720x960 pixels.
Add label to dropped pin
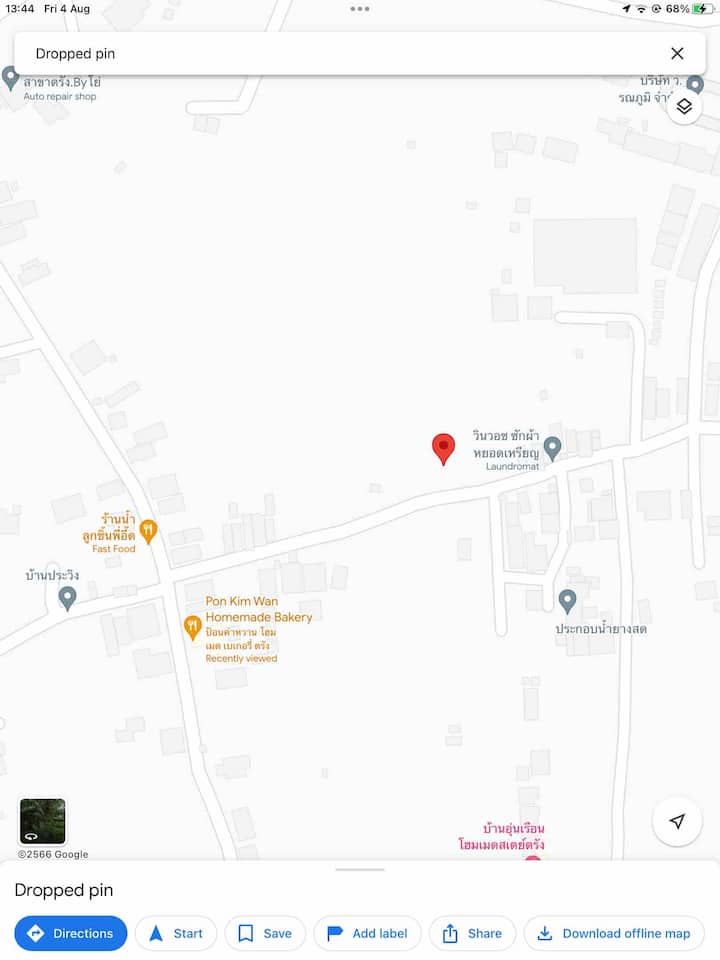[x=367, y=933]
